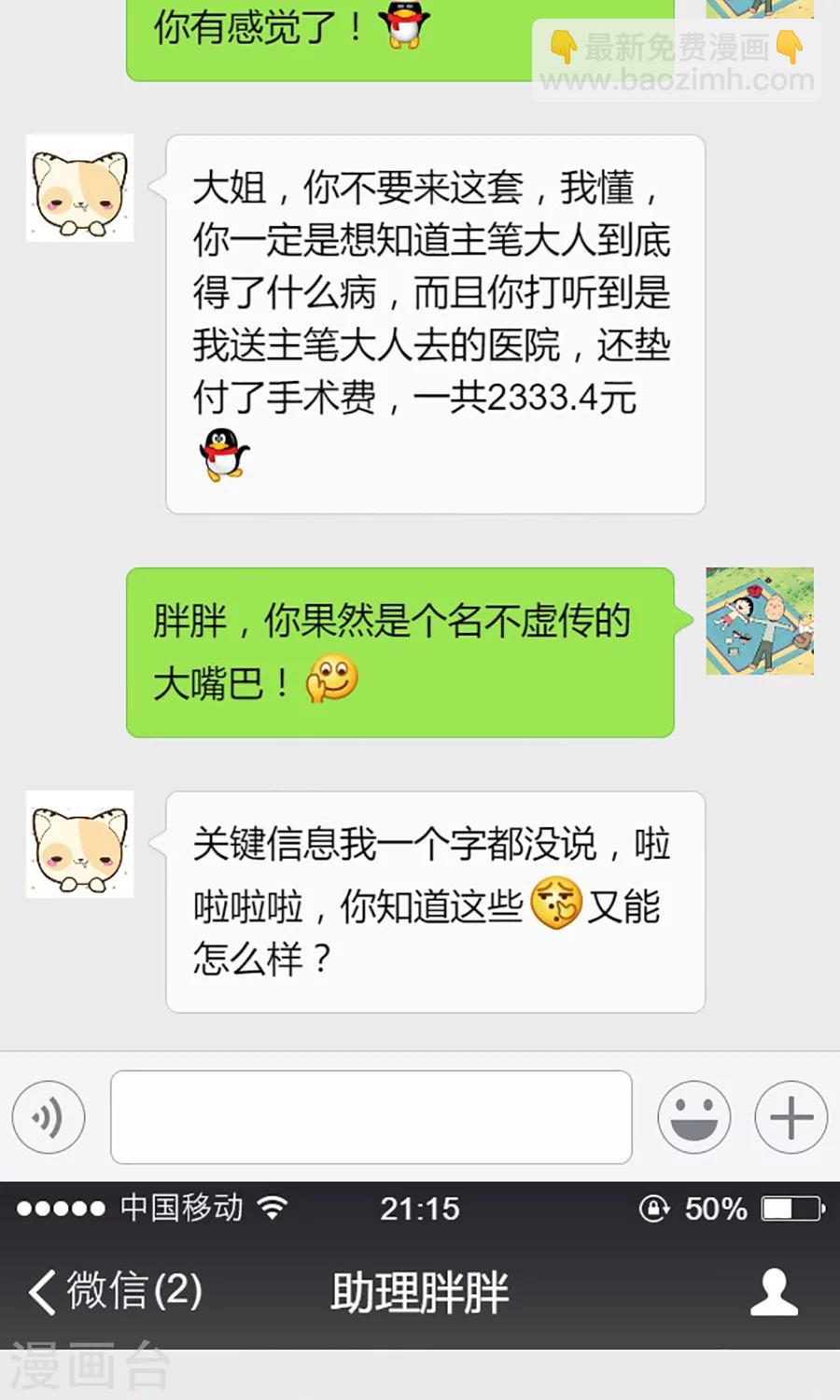Tap the voice message input icon

[x=48, y=1116]
